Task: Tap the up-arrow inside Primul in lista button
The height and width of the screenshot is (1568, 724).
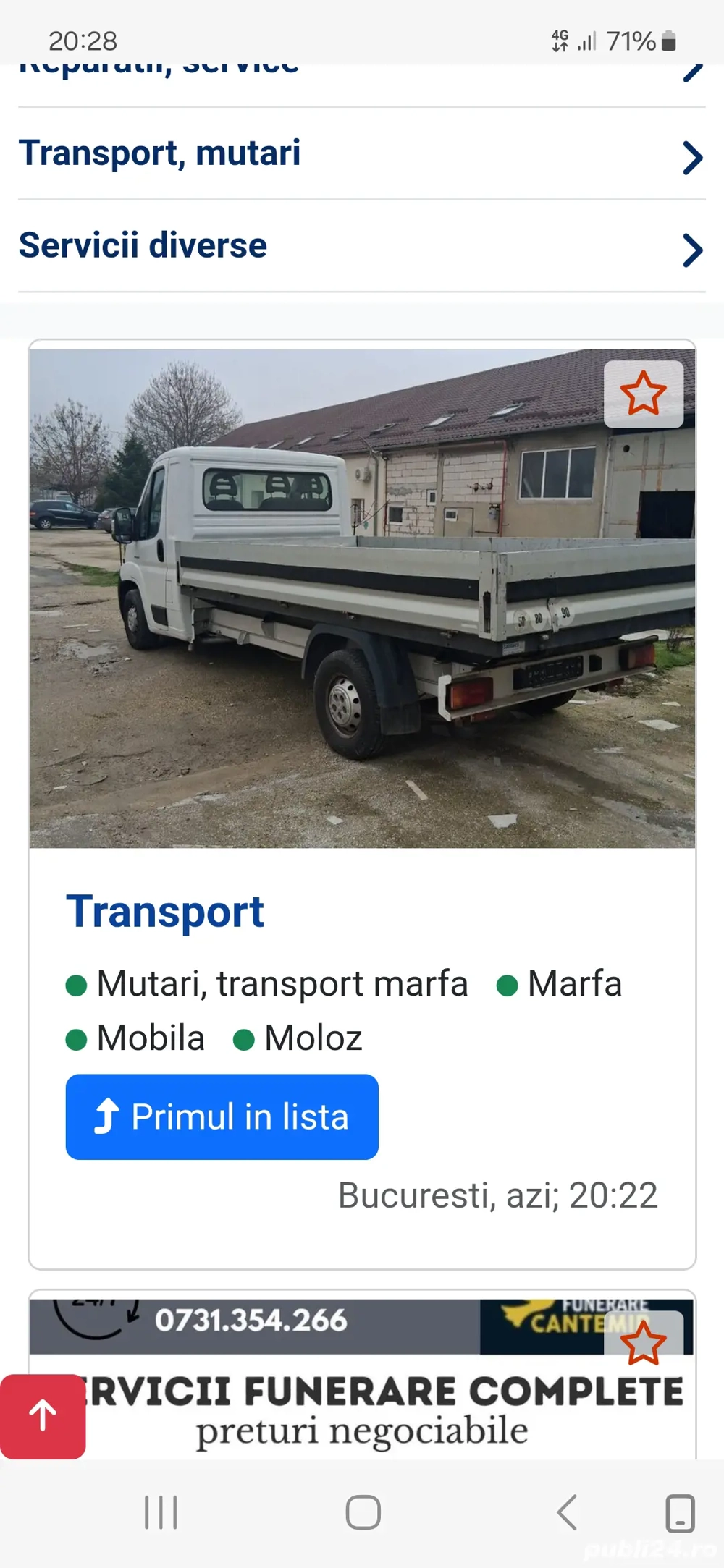Action: 106,1116
